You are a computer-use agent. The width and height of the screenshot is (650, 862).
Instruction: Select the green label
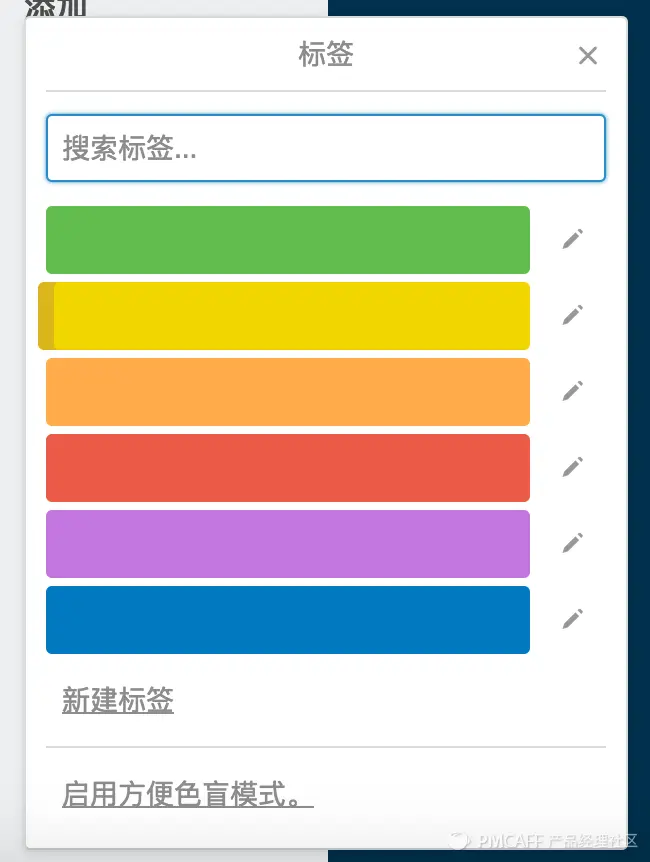coord(288,240)
